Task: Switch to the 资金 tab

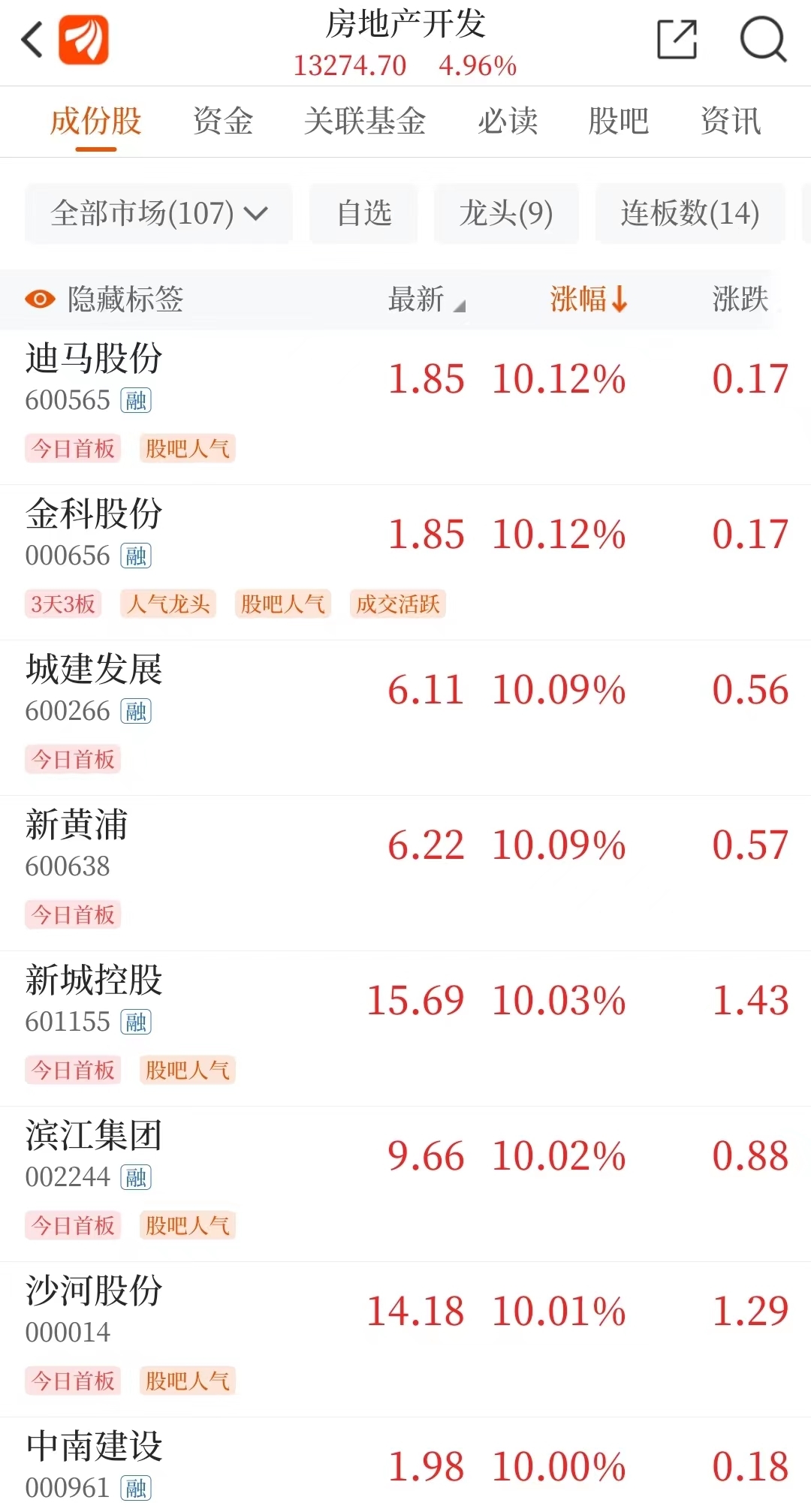Action: pos(223,121)
